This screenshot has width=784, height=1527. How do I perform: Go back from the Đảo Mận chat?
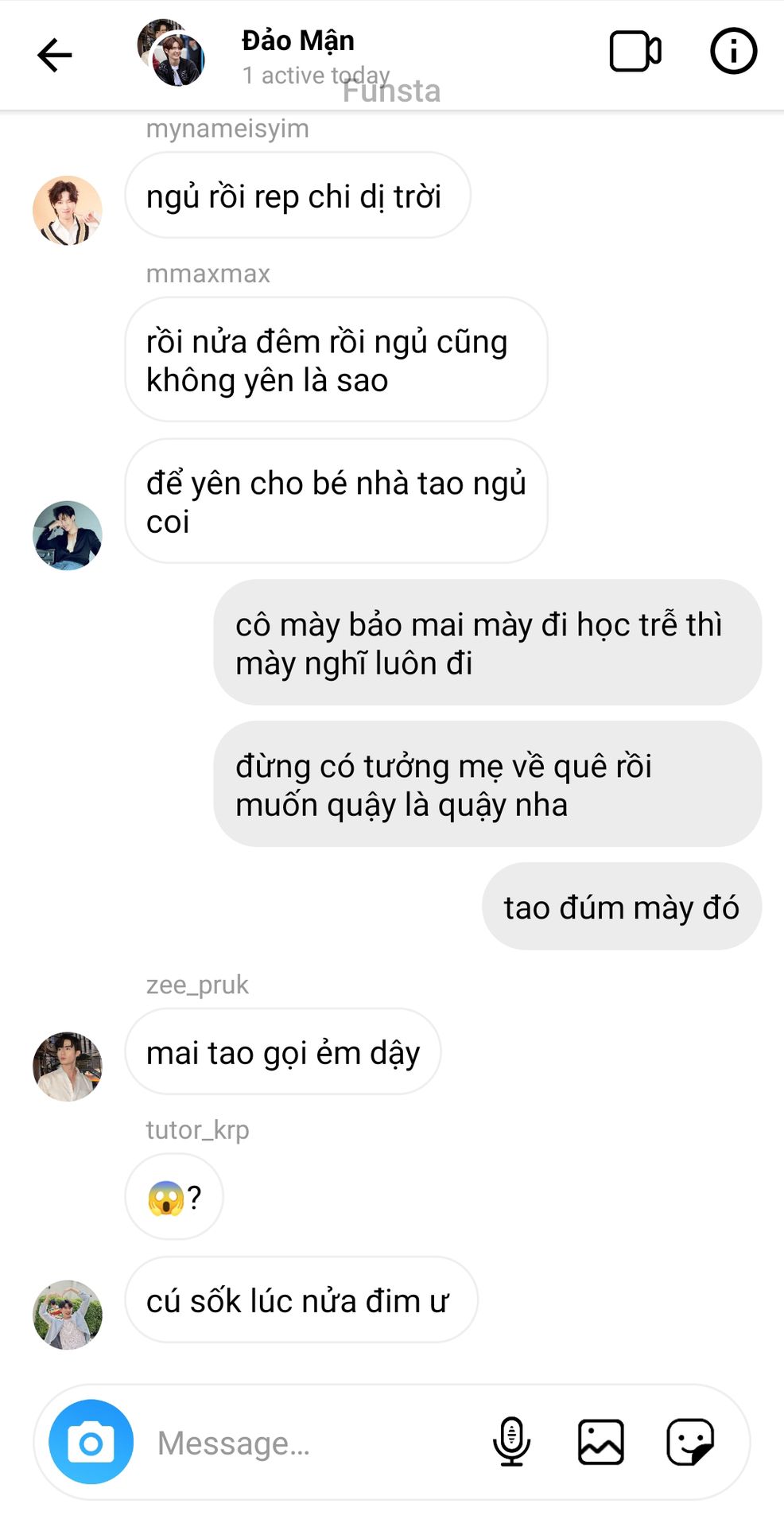[54, 55]
